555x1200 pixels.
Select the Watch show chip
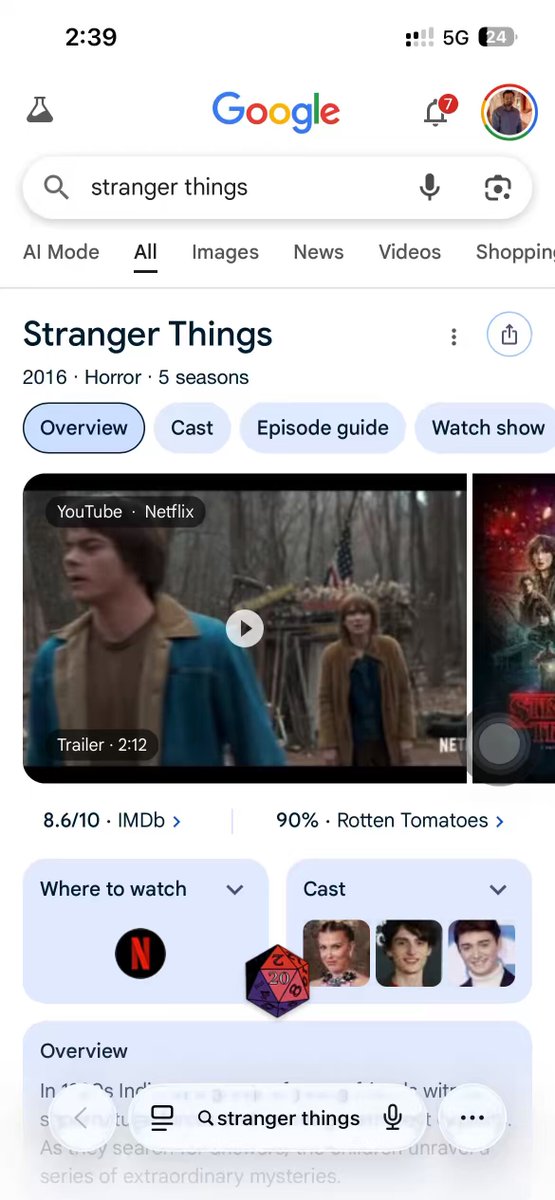[486, 428]
